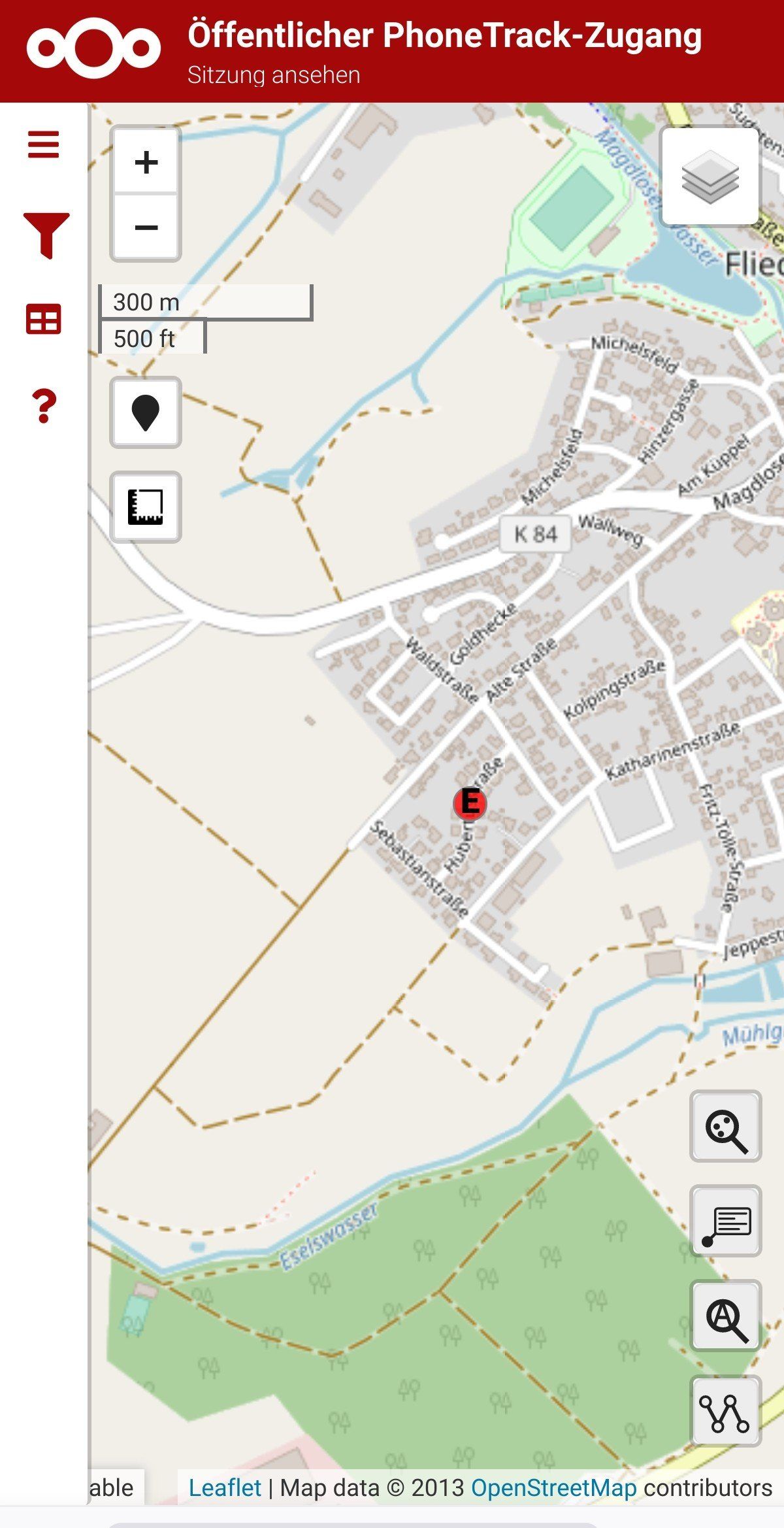Tap the red E device marker
The width and height of the screenshot is (784, 1528).
pyautogui.click(x=470, y=803)
